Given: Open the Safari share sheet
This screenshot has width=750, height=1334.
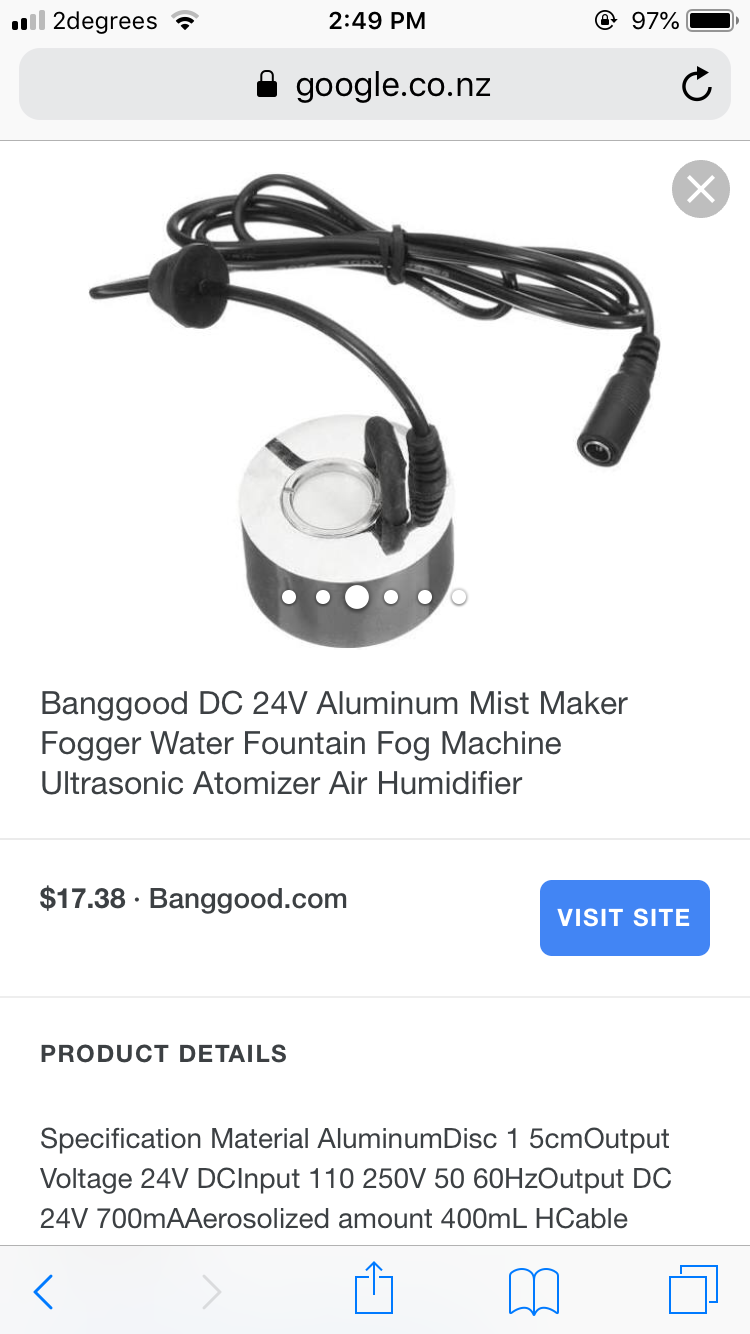Looking at the screenshot, I should (375, 1289).
